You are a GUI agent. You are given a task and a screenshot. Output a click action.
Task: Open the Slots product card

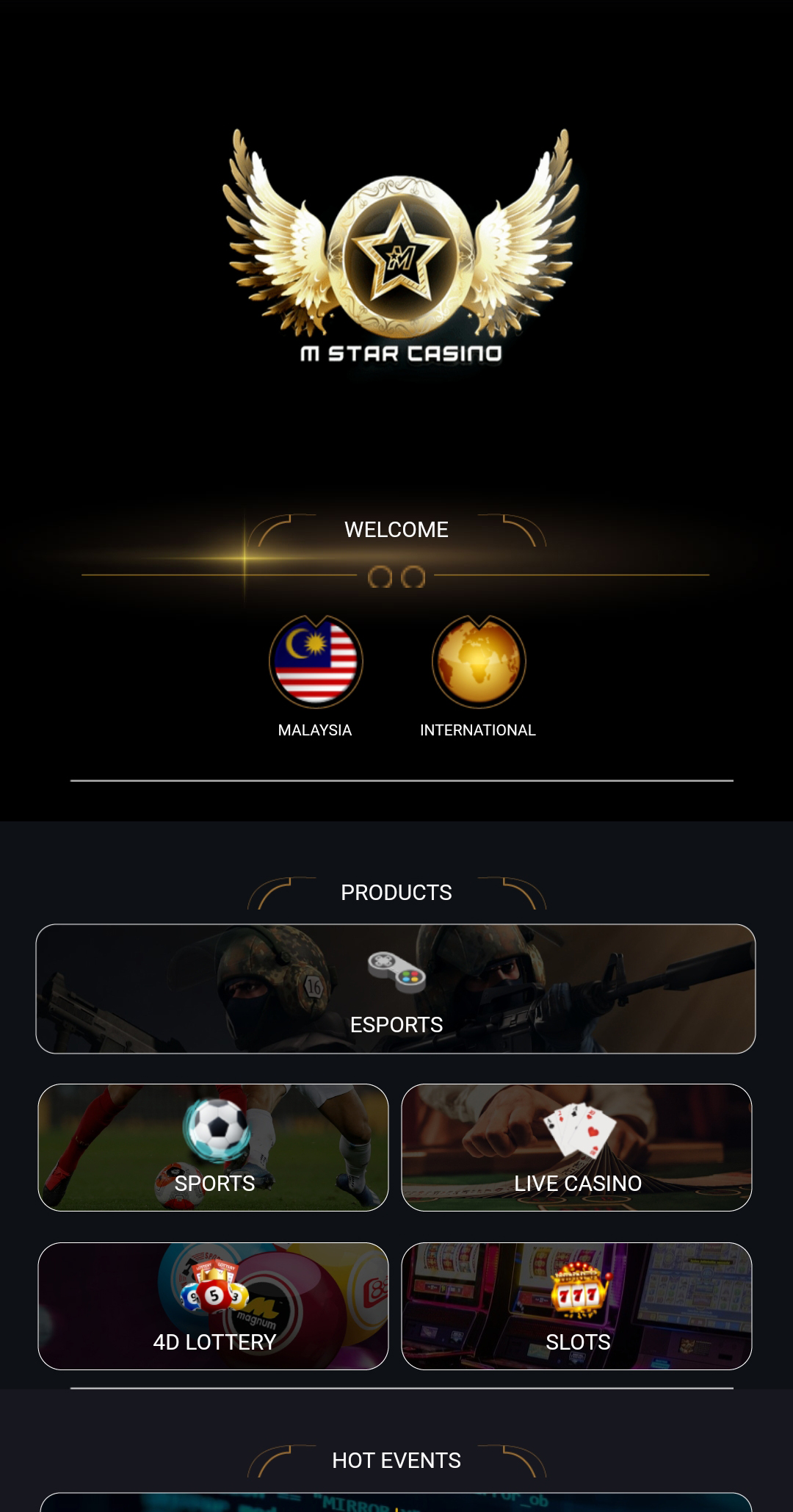coord(576,1306)
